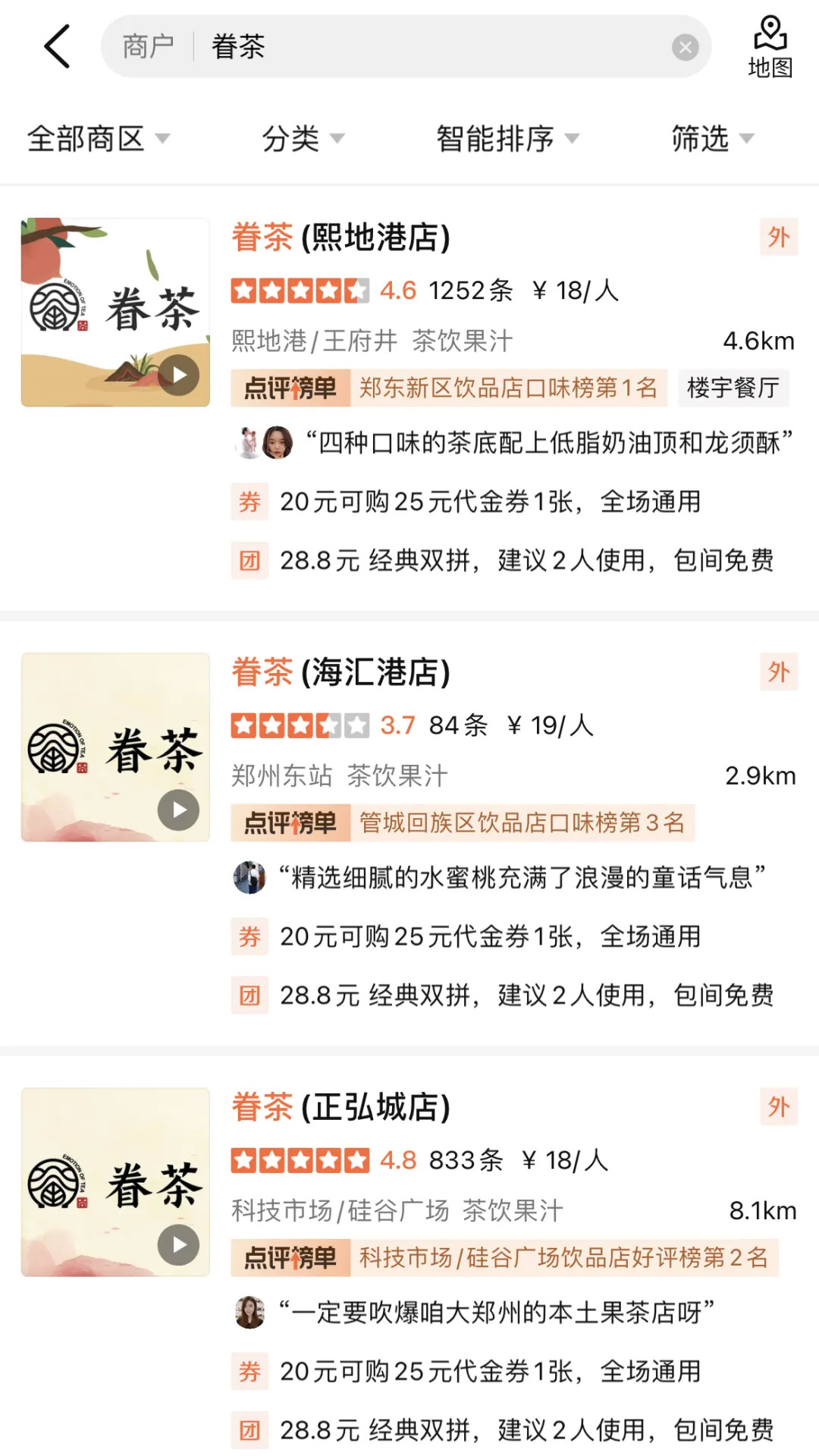Play the video on the 正弘城店 thumbnail

click(x=179, y=1245)
